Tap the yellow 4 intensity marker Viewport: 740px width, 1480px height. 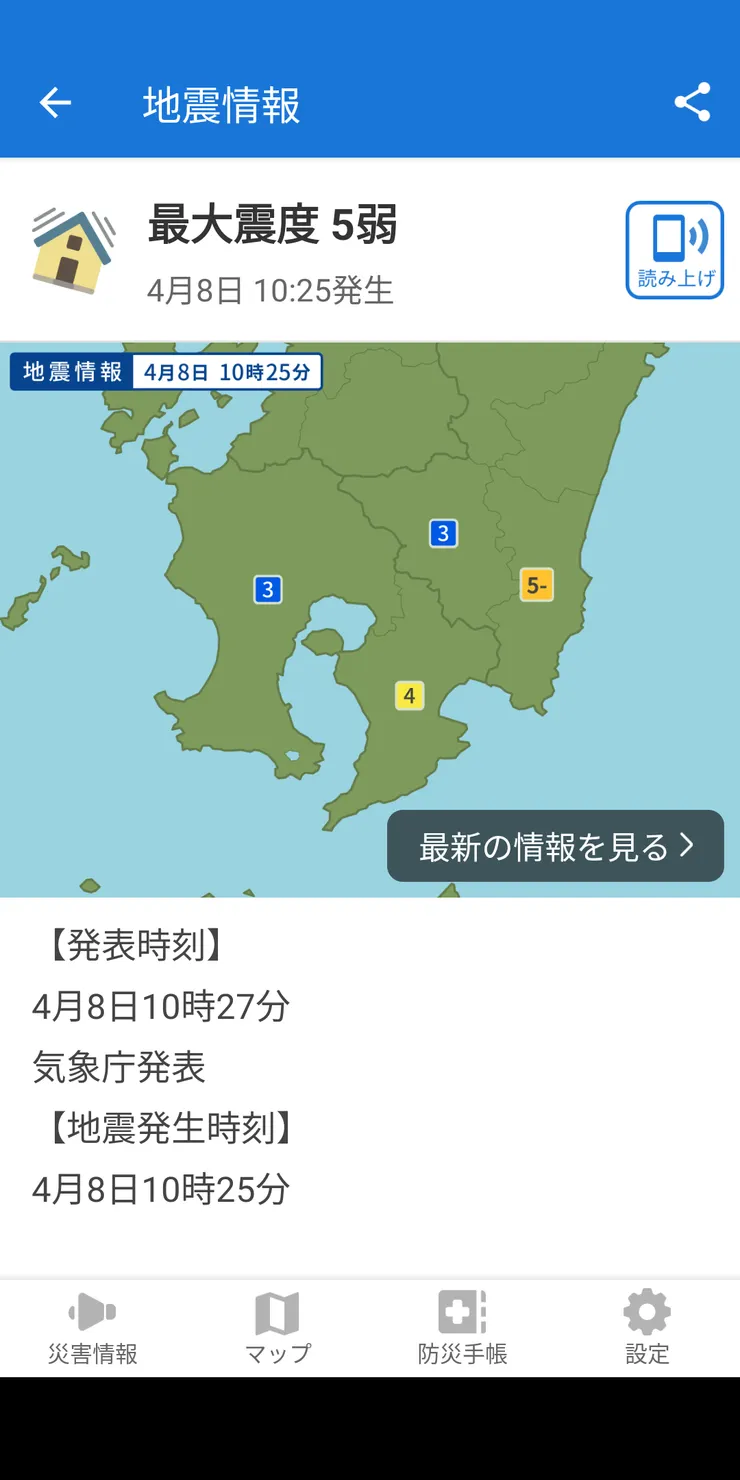coord(409,695)
